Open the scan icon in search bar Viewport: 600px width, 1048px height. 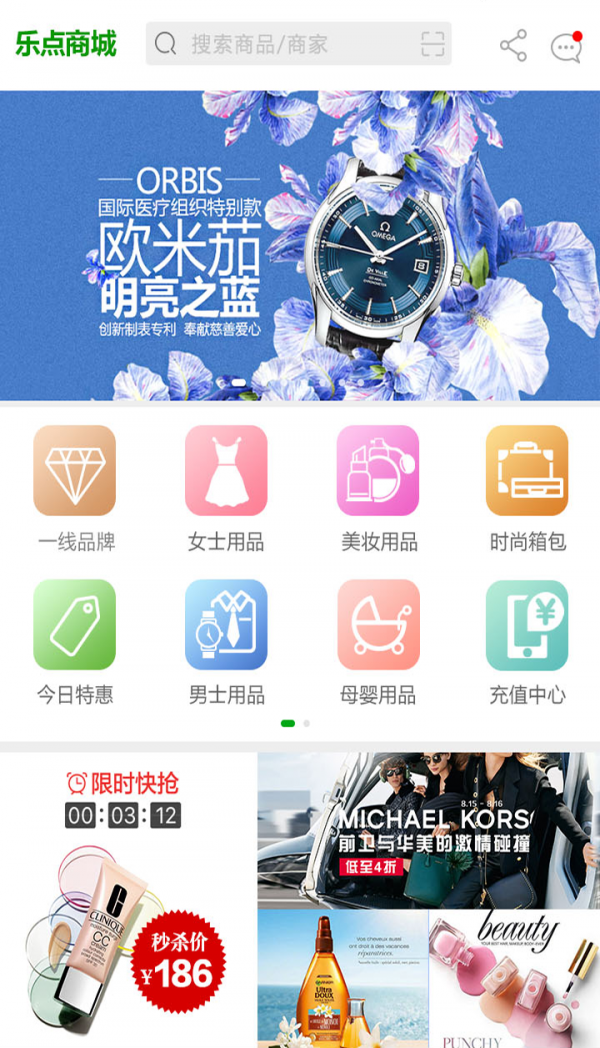[432, 44]
